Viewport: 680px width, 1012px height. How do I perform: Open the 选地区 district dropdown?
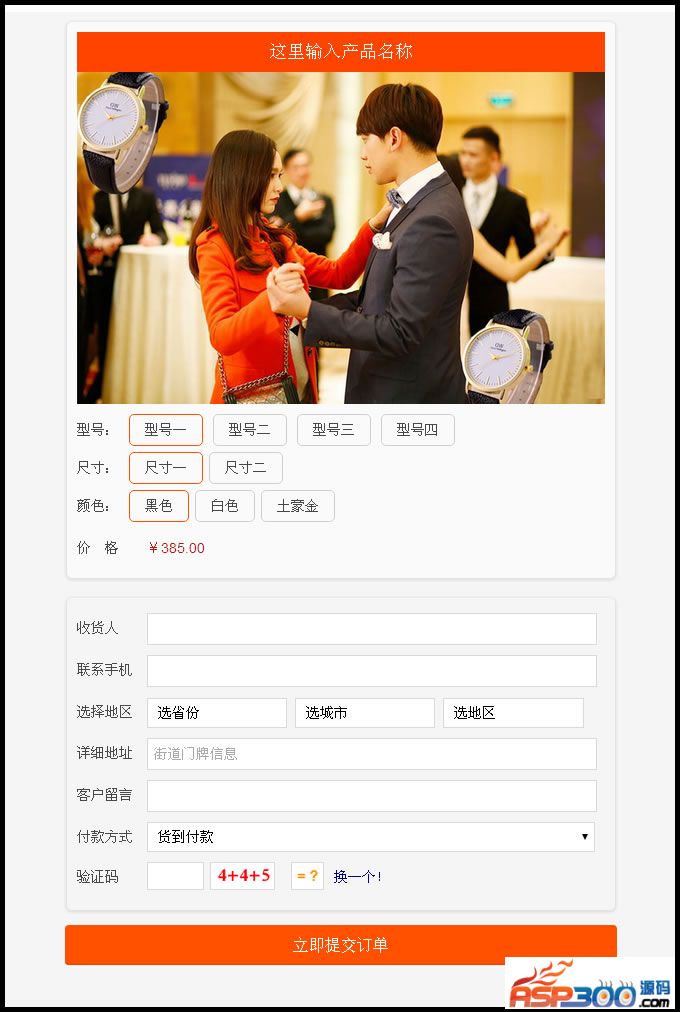[512, 713]
